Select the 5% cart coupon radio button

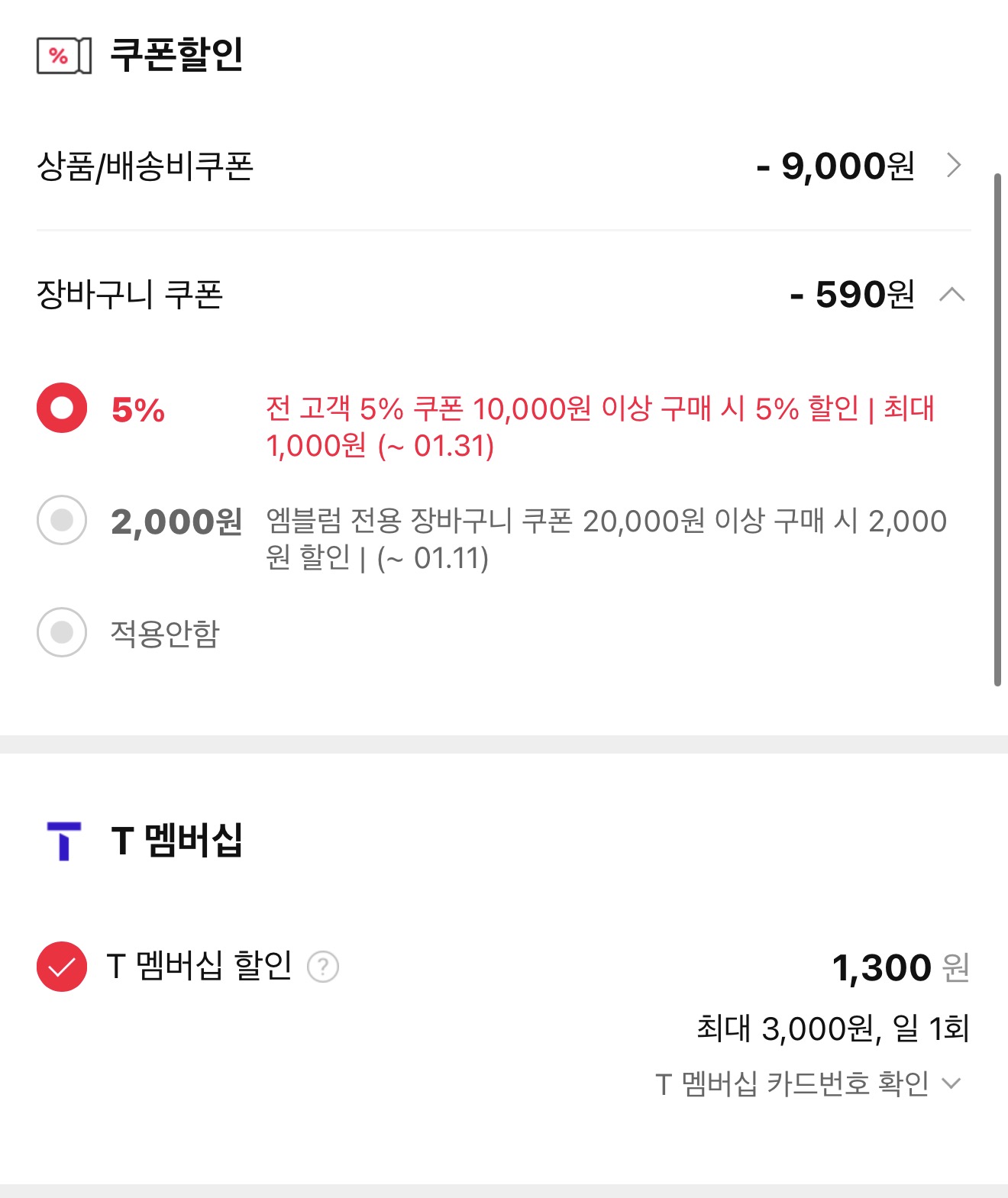tap(61, 408)
